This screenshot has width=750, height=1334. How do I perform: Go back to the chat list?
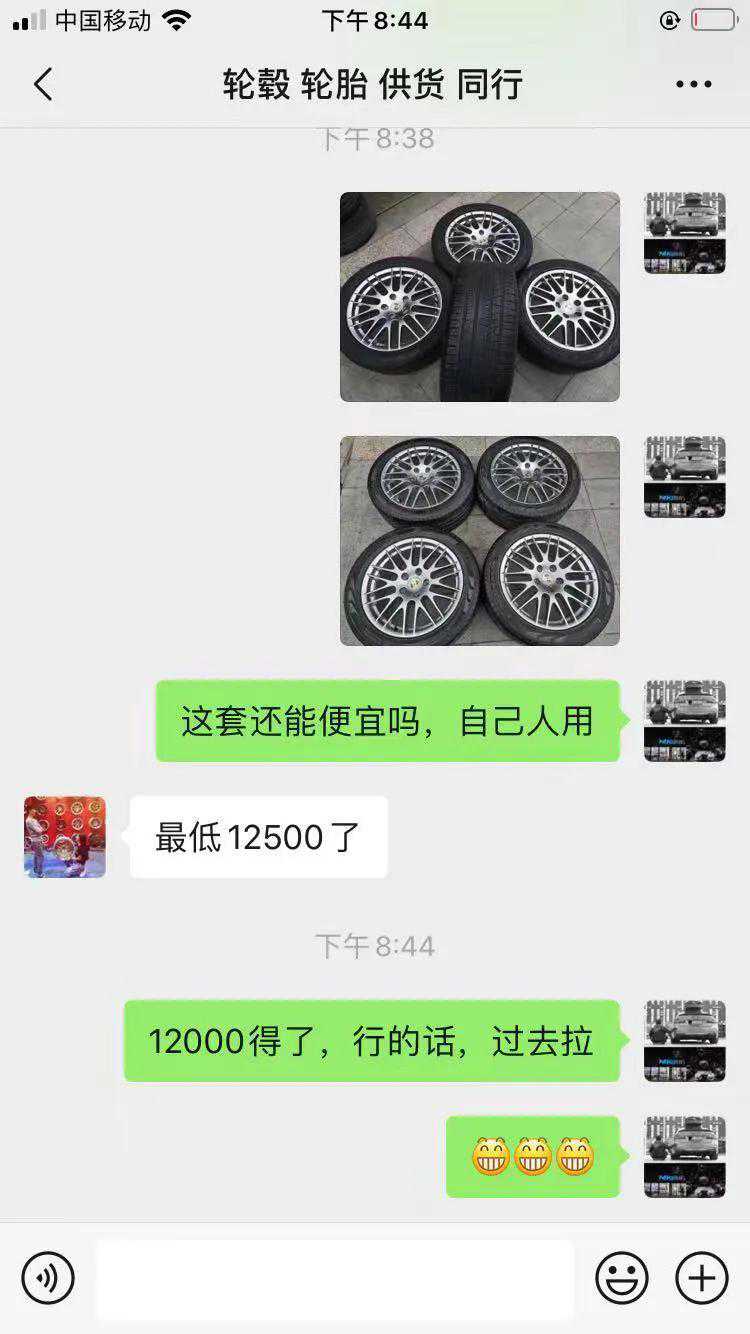[x=43, y=85]
